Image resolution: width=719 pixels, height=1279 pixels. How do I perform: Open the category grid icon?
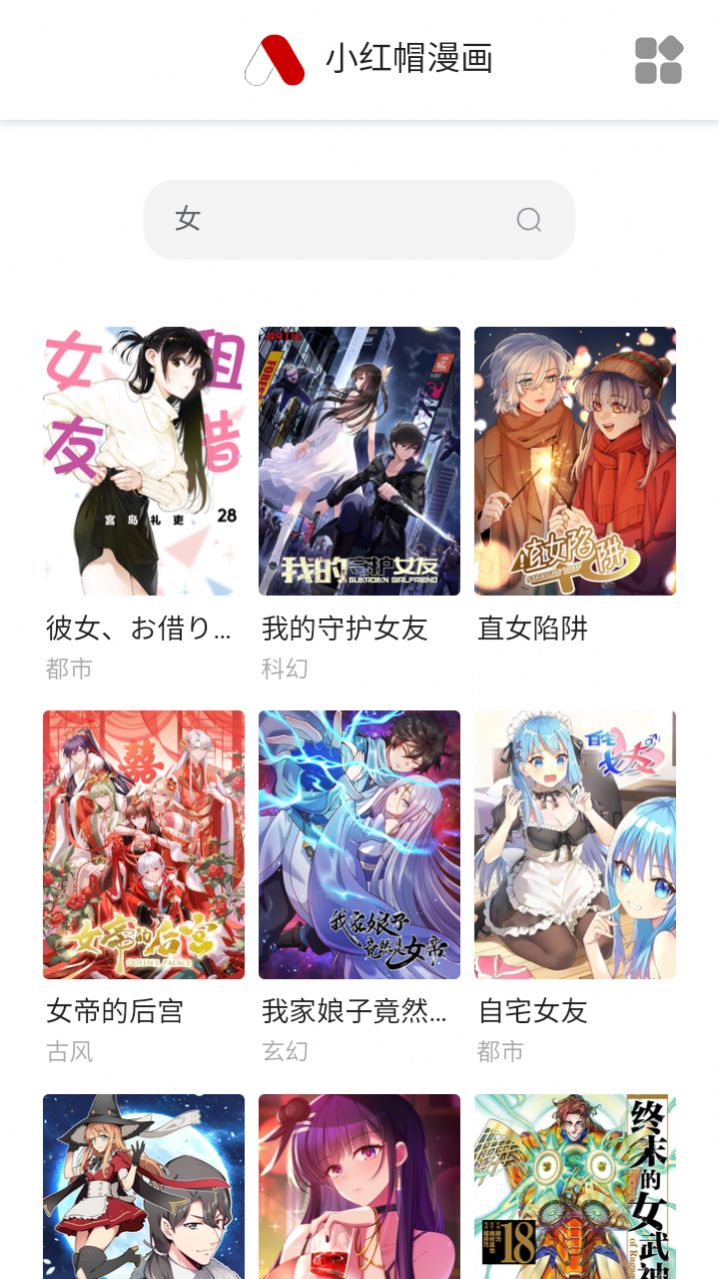658,60
